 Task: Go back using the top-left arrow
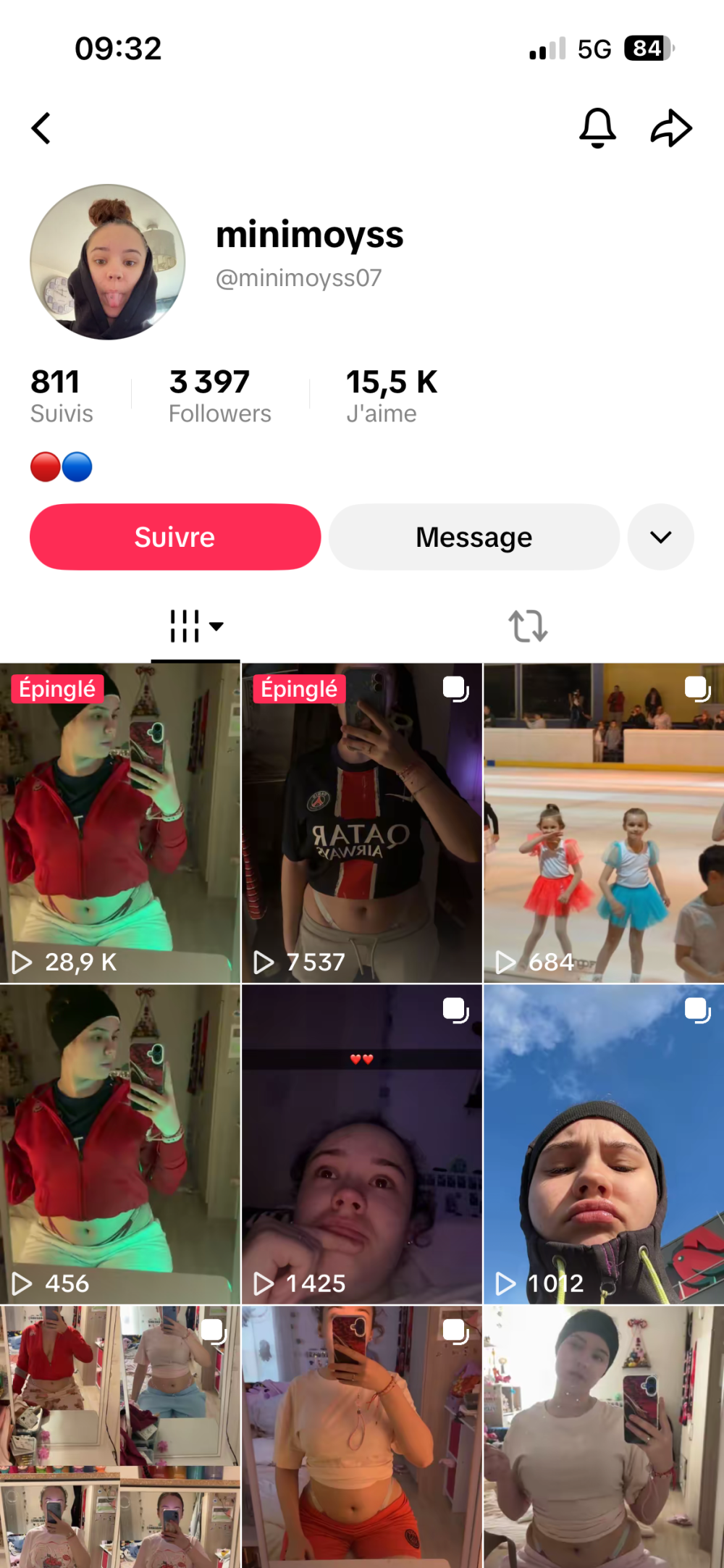click(x=41, y=128)
